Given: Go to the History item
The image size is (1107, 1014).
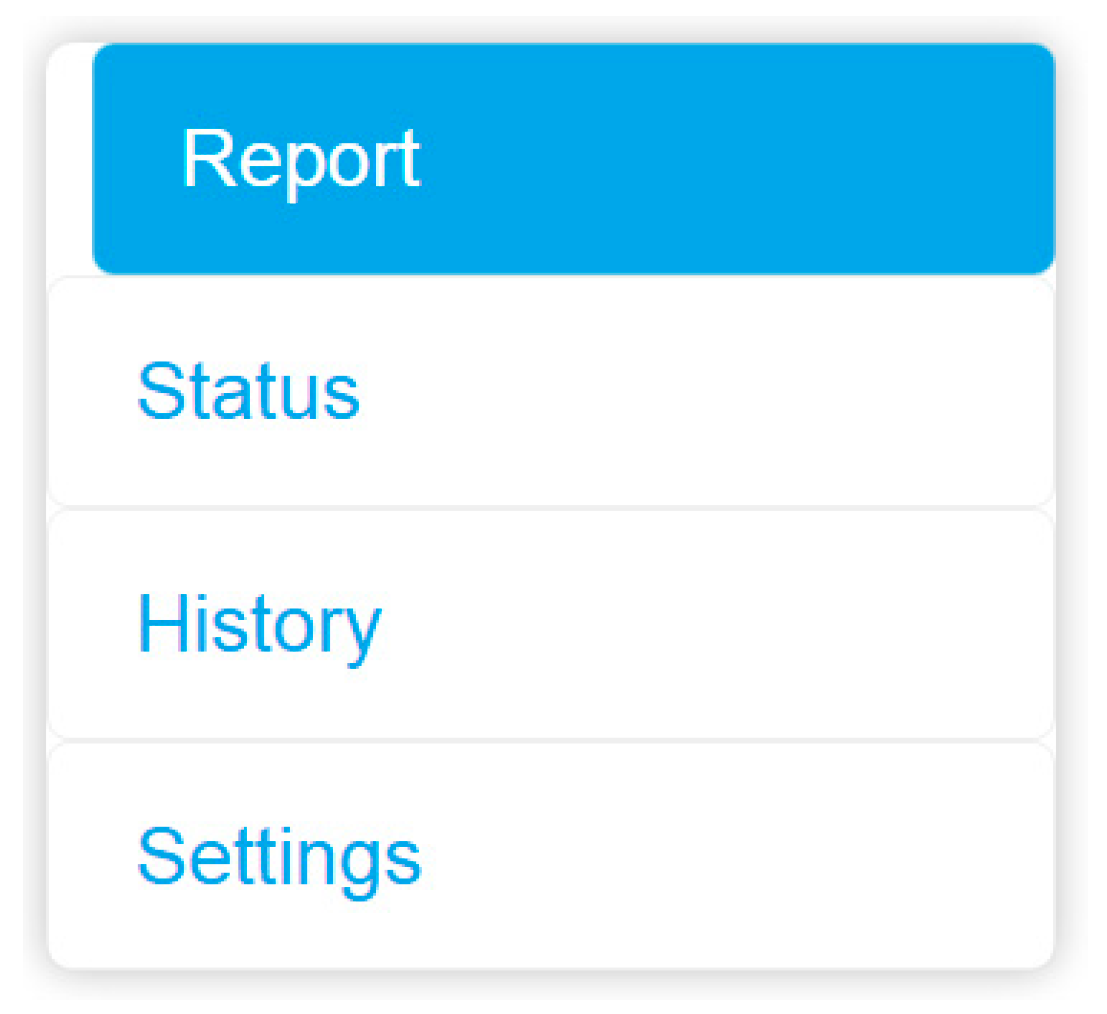Looking at the screenshot, I should coord(550,624).
